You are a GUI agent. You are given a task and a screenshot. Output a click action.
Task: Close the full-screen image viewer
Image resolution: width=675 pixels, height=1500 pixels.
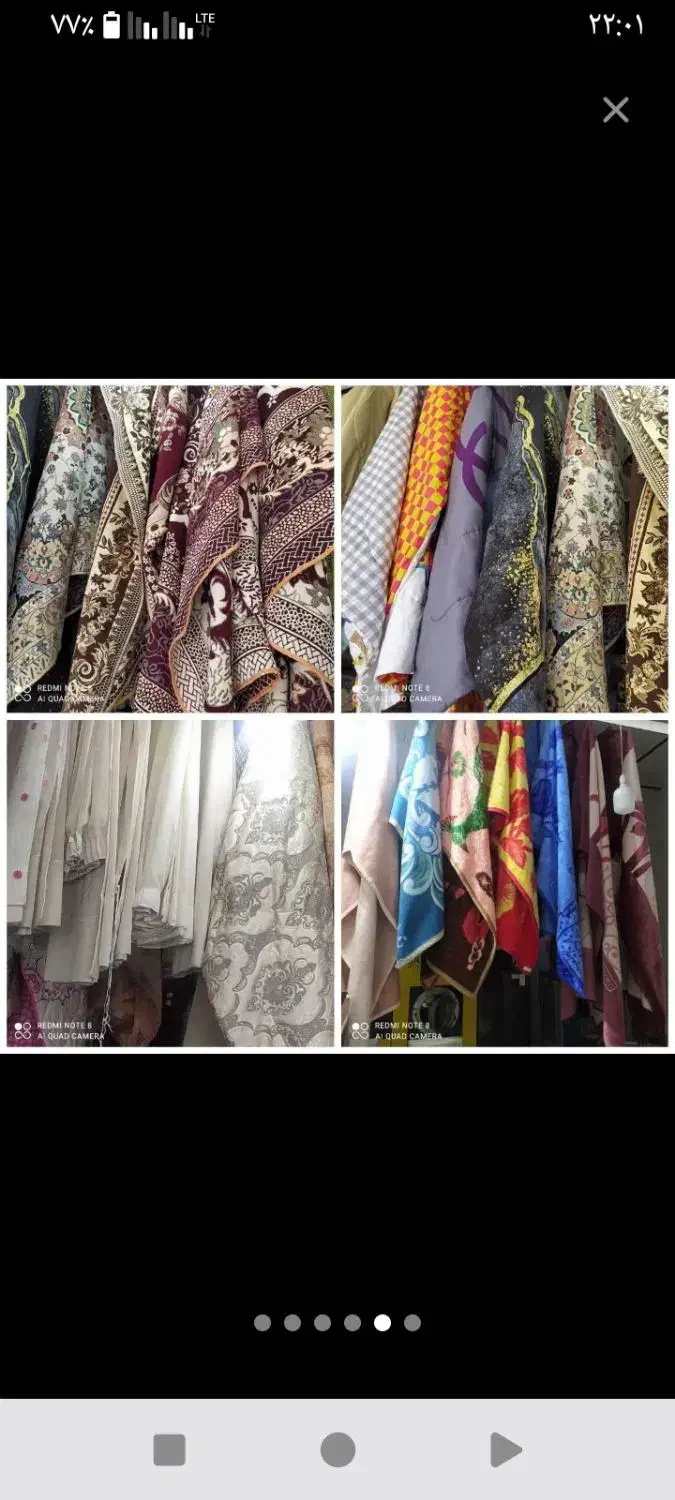pos(616,110)
